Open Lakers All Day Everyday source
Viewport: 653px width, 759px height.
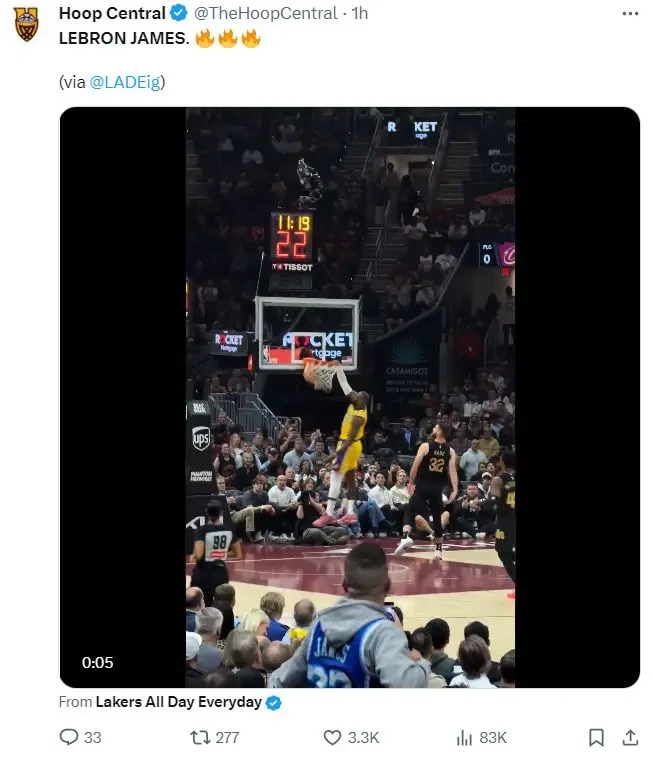click(179, 702)
